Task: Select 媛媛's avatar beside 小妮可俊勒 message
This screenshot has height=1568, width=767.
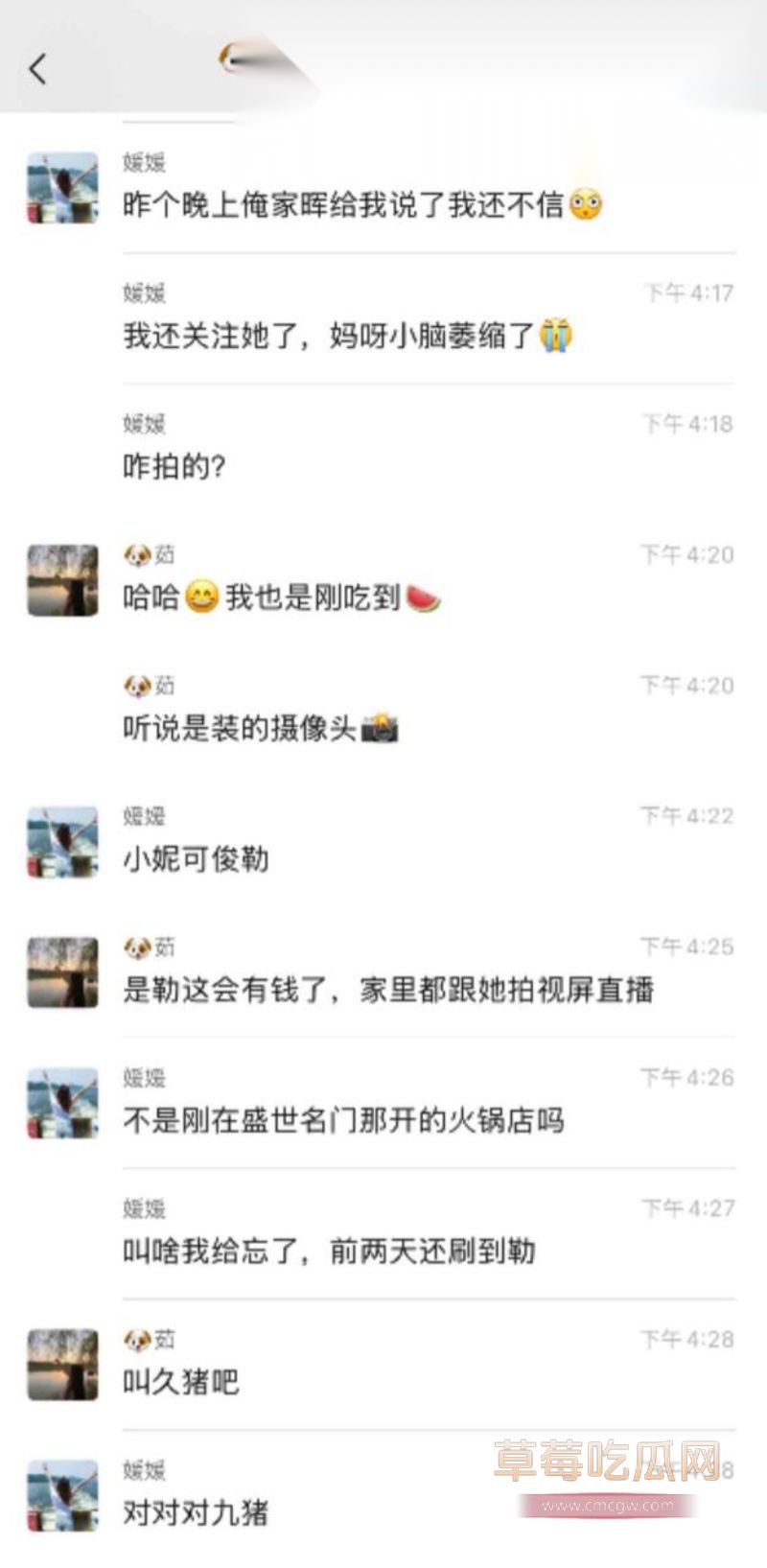Action: click(61, 842)
